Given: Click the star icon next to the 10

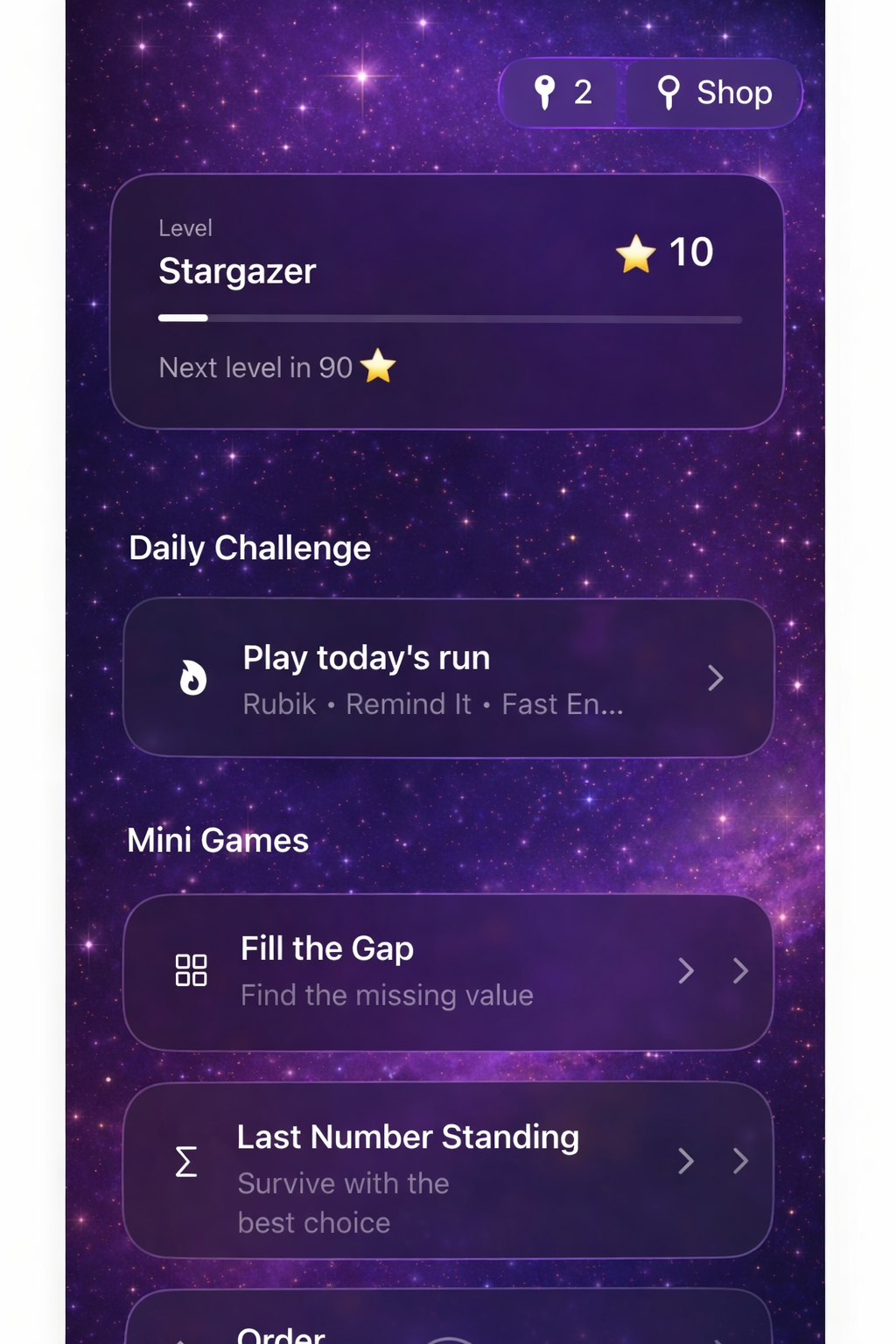Looking at the screenshot, I should pos(636,254).
